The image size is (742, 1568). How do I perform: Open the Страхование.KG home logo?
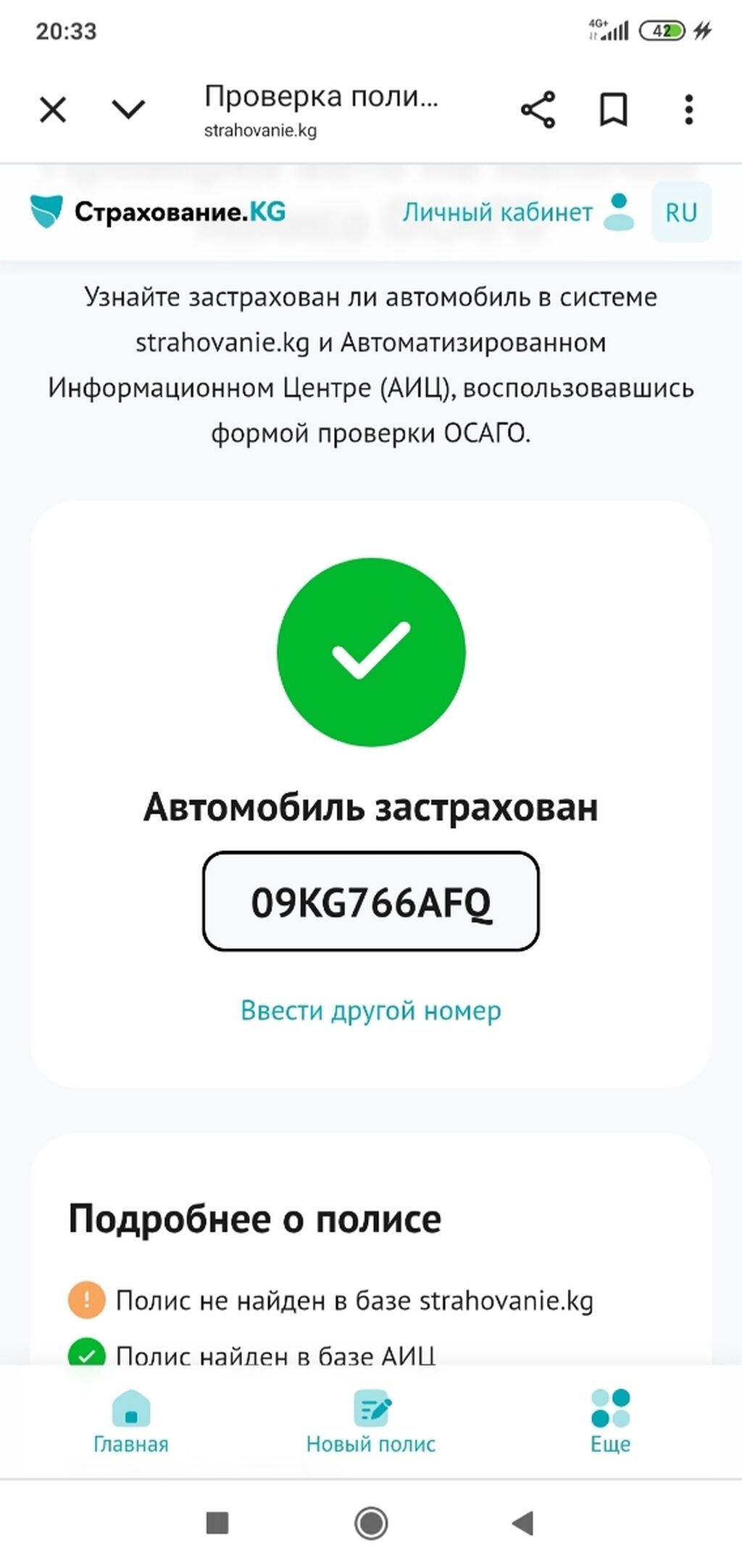click(x=157, y=212)
